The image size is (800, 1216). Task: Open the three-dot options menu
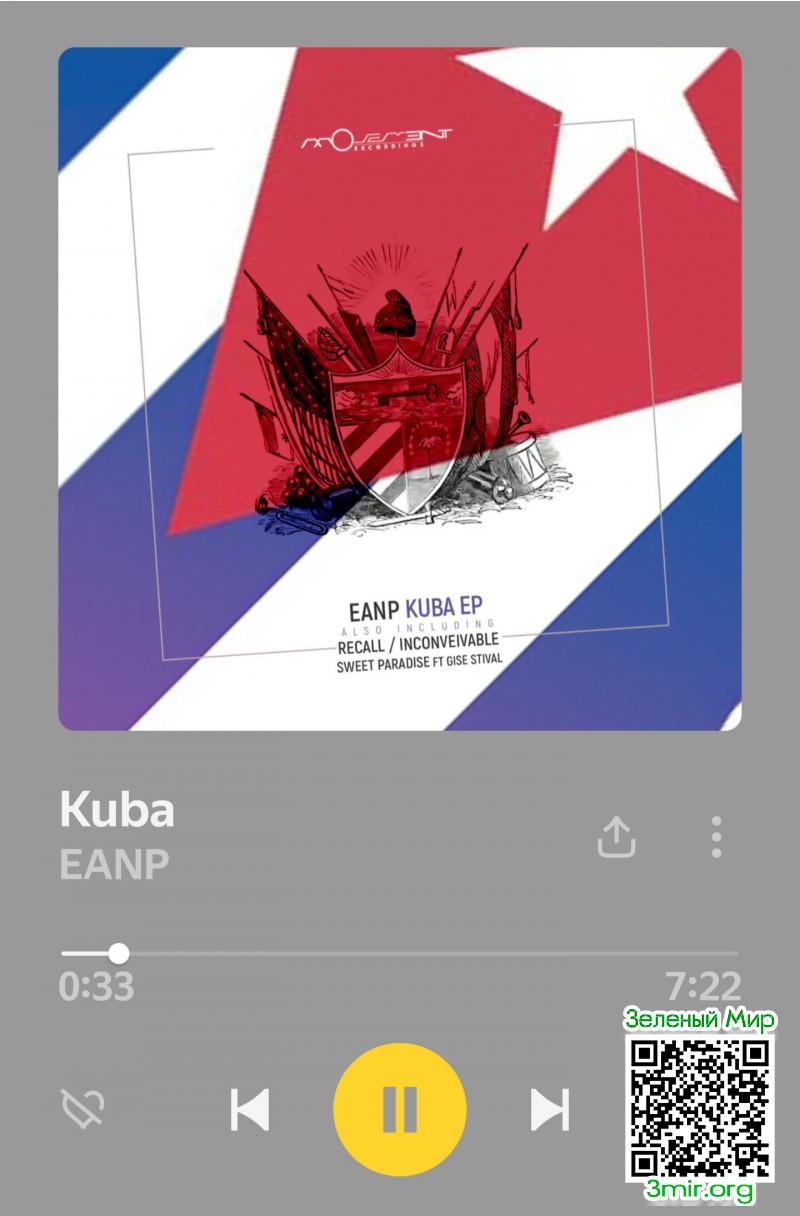point(716,837)
